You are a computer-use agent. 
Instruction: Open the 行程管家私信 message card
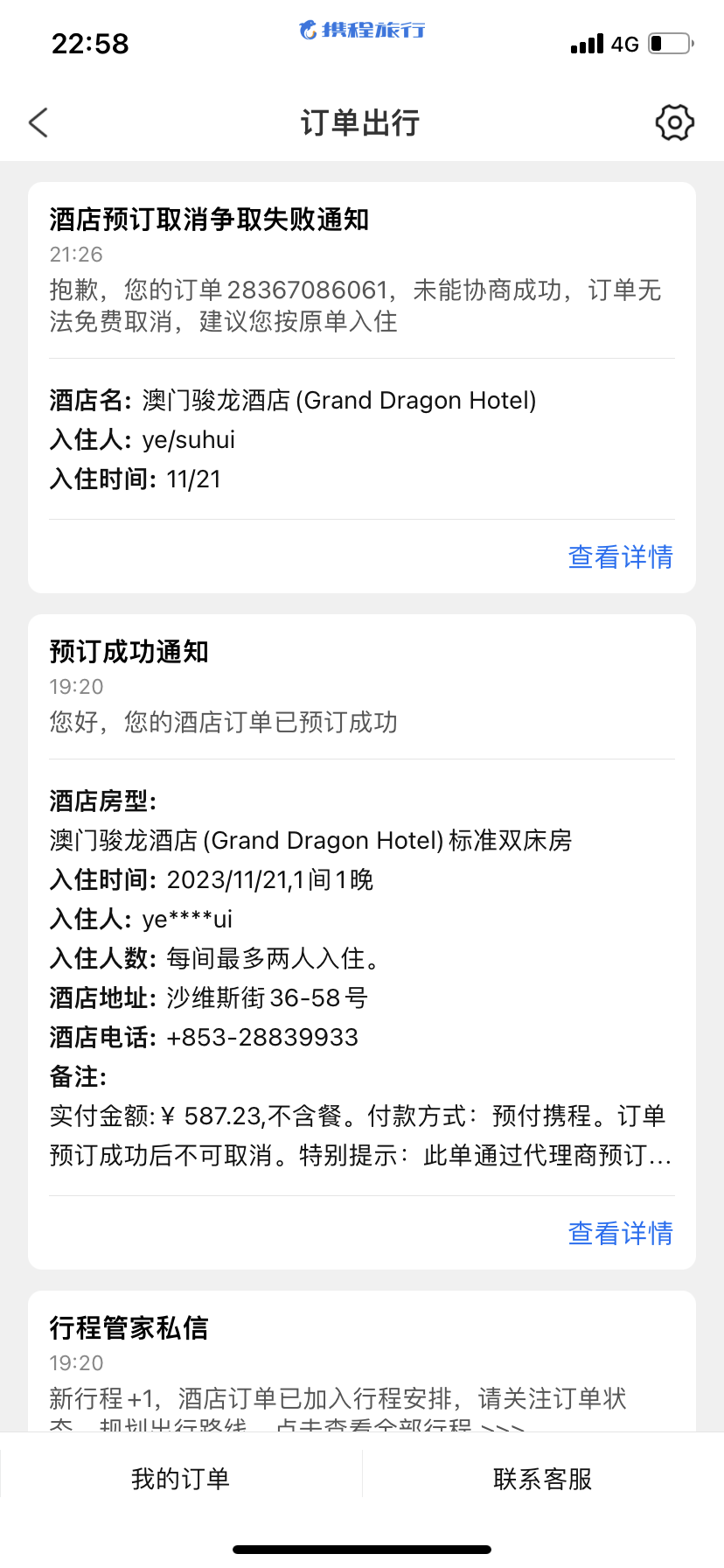pyautogui.click(x=362, y=1365)
